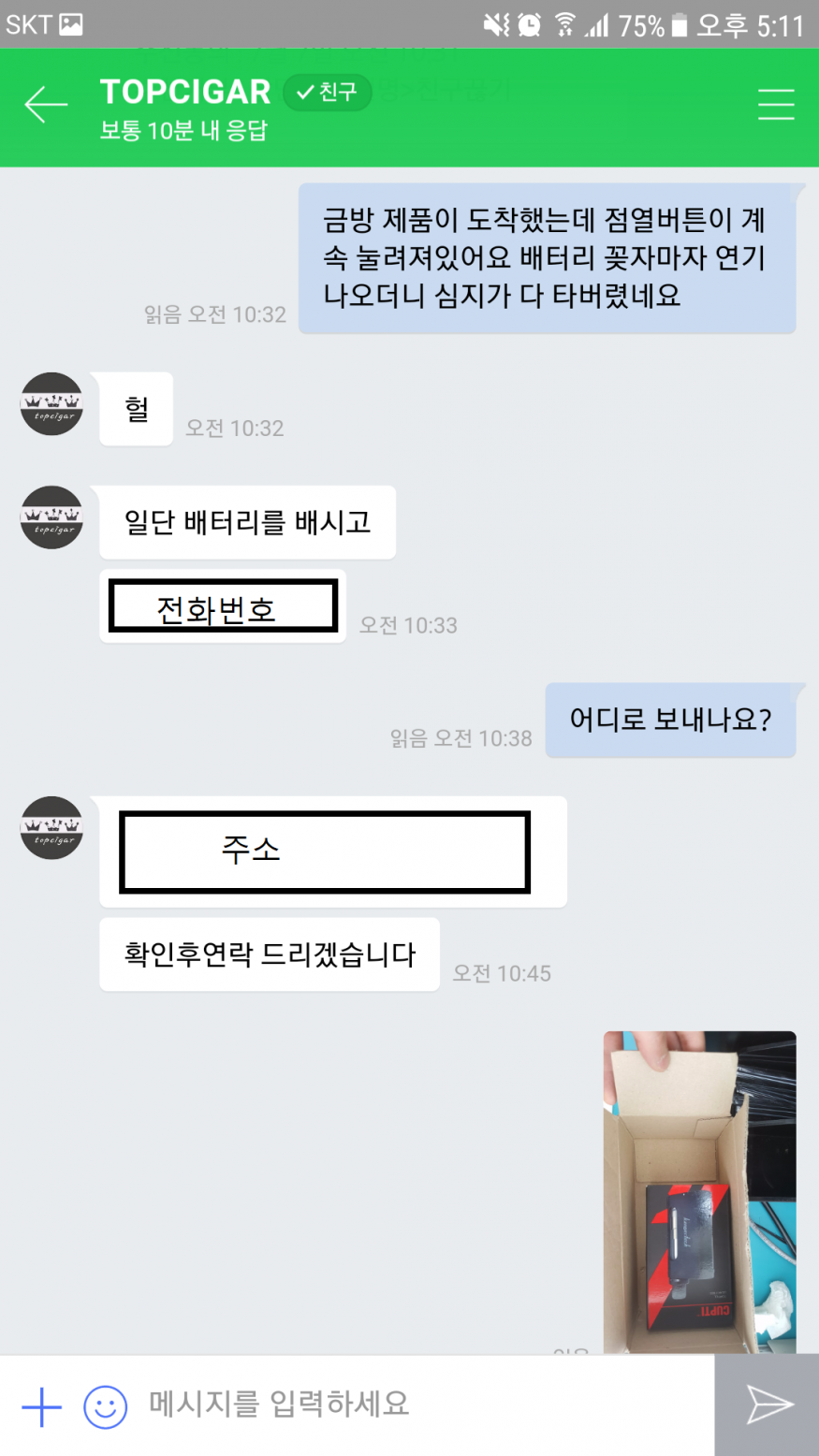Send the message with arrow icon
Viewport: 819px width, 1456px height.
tap(768, 1405)
